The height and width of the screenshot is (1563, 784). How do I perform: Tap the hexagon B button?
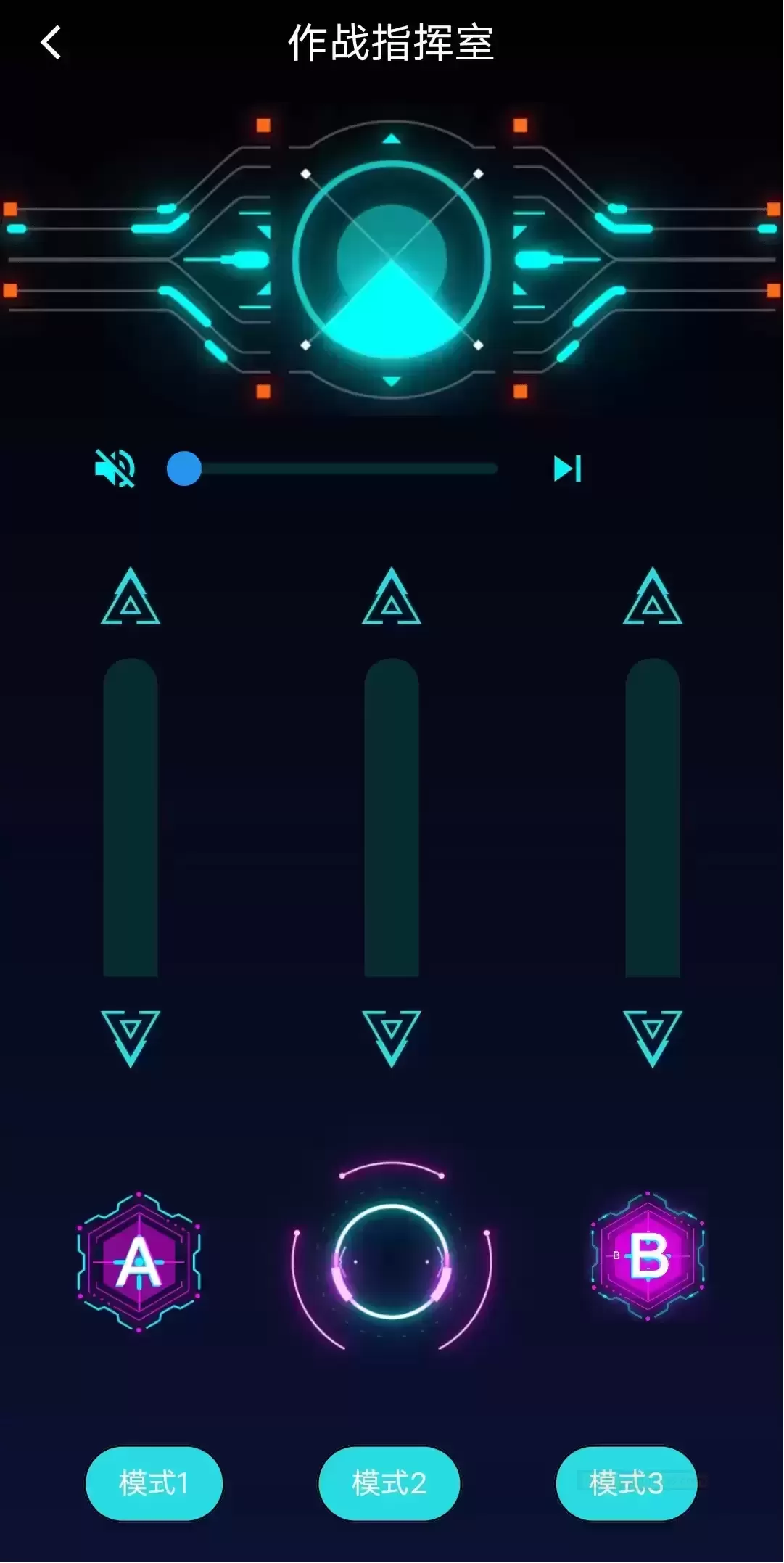(648, 1256)
